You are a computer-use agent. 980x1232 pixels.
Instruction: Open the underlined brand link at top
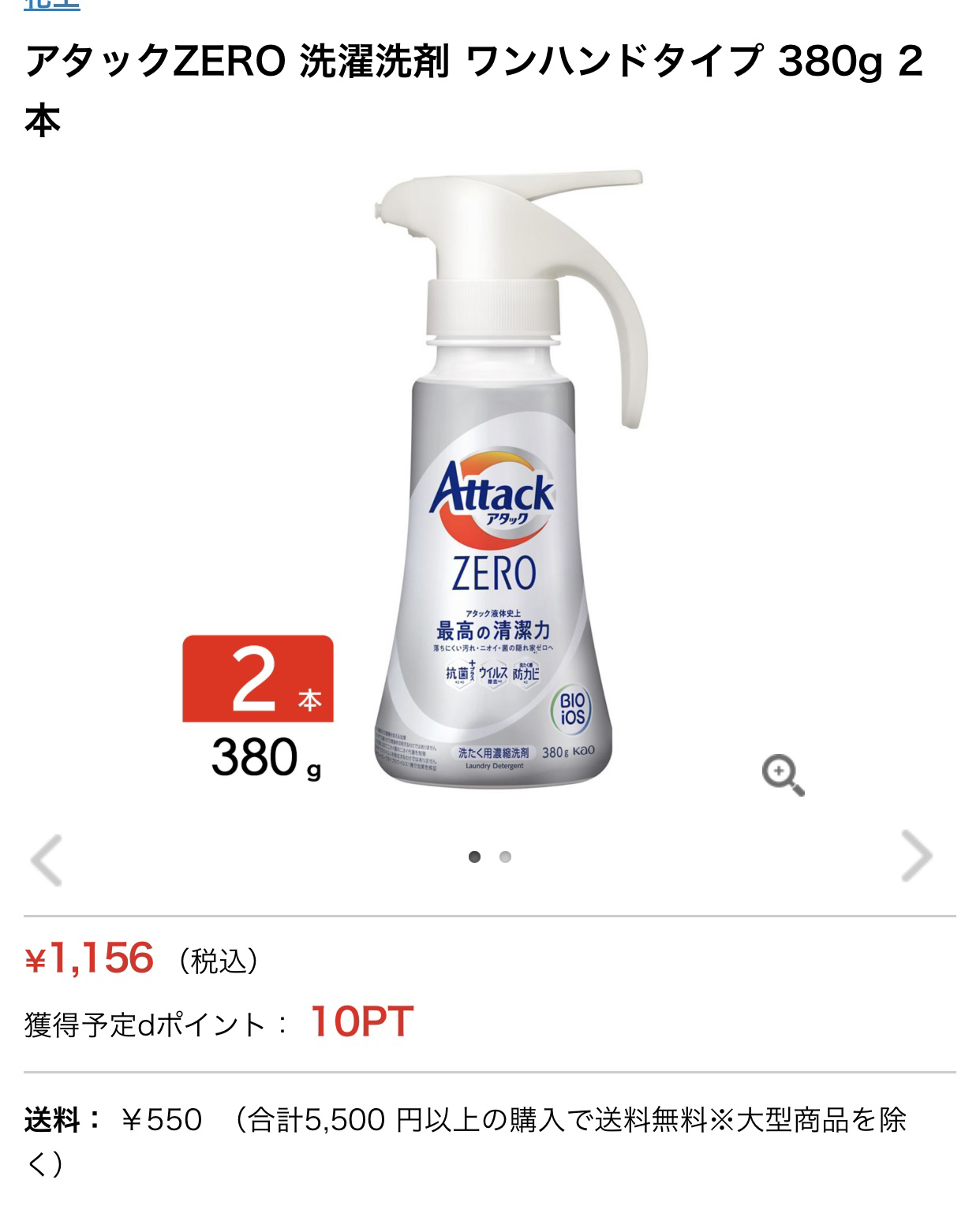[52, 4]
